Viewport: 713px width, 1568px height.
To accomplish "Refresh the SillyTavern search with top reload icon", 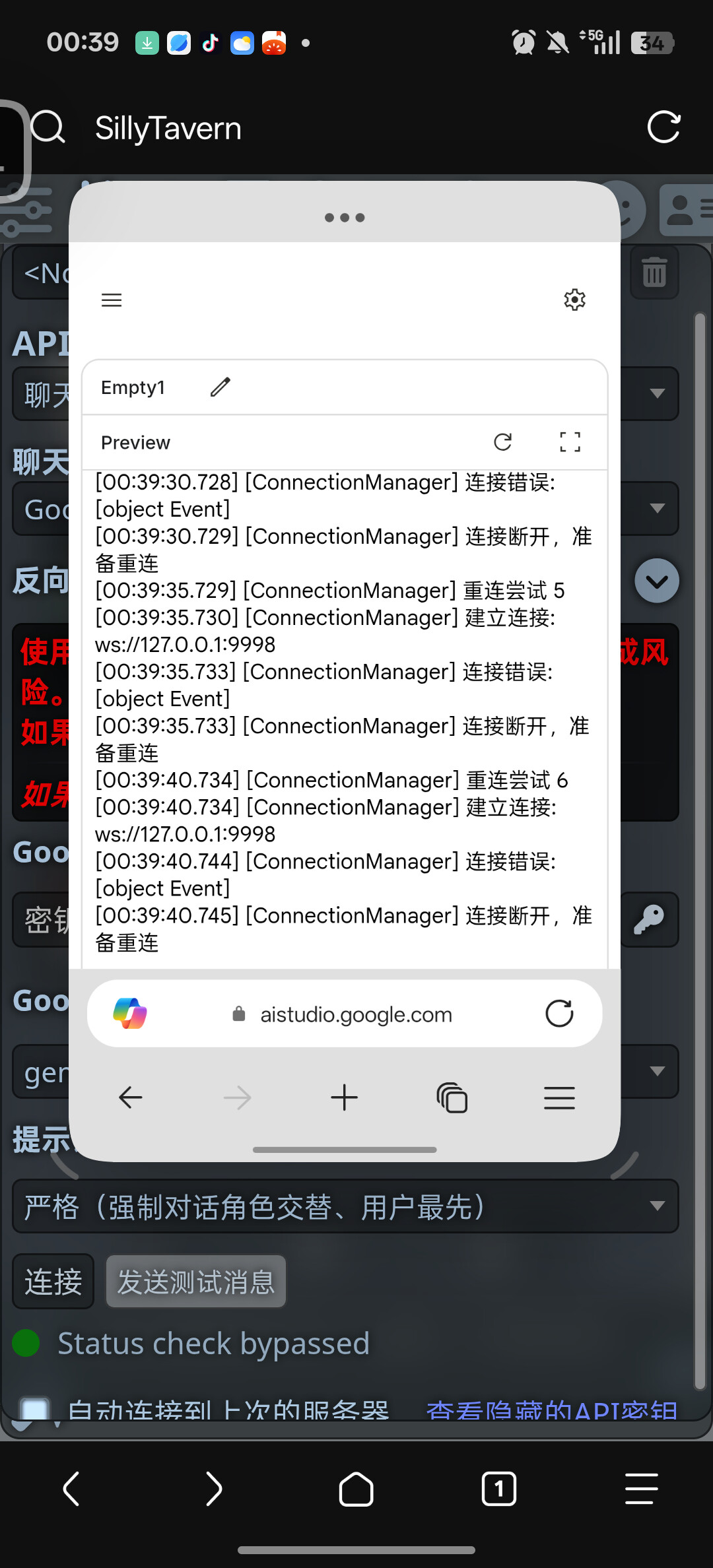I will tap(664, 127).
